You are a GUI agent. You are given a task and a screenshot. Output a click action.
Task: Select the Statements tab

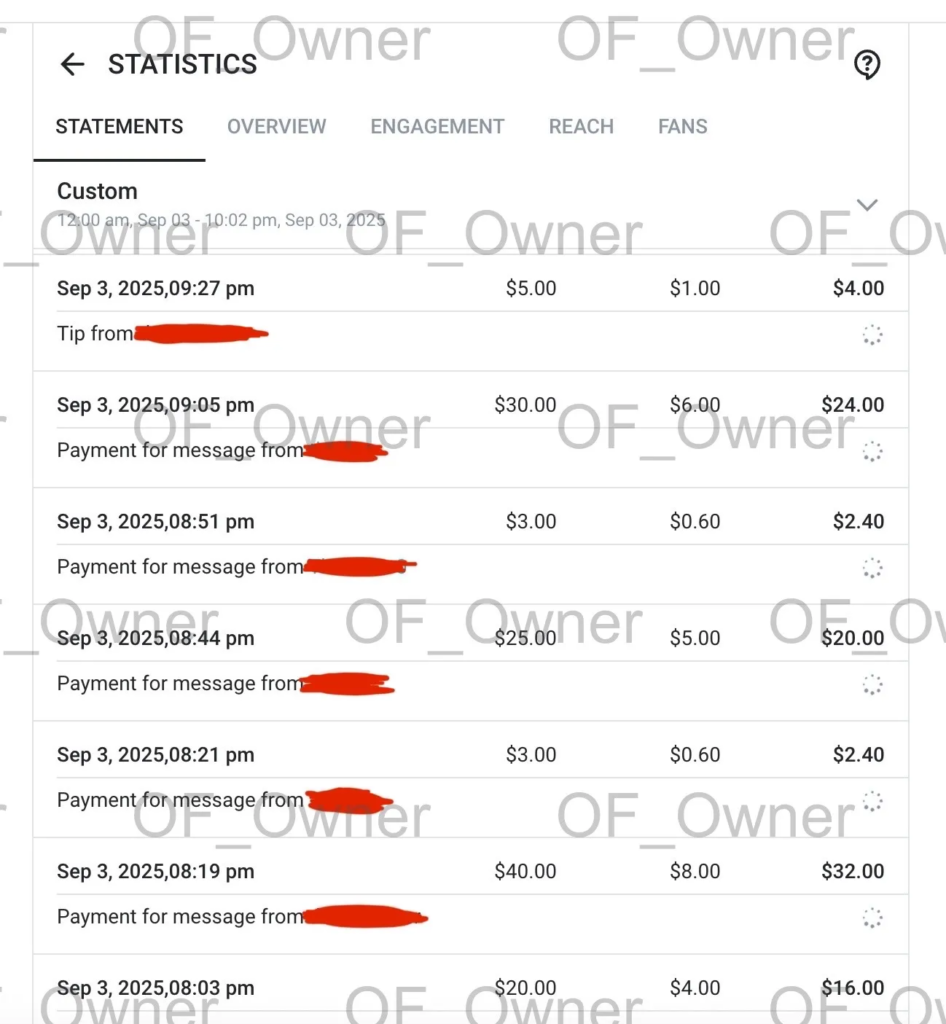tap(119, 127)
